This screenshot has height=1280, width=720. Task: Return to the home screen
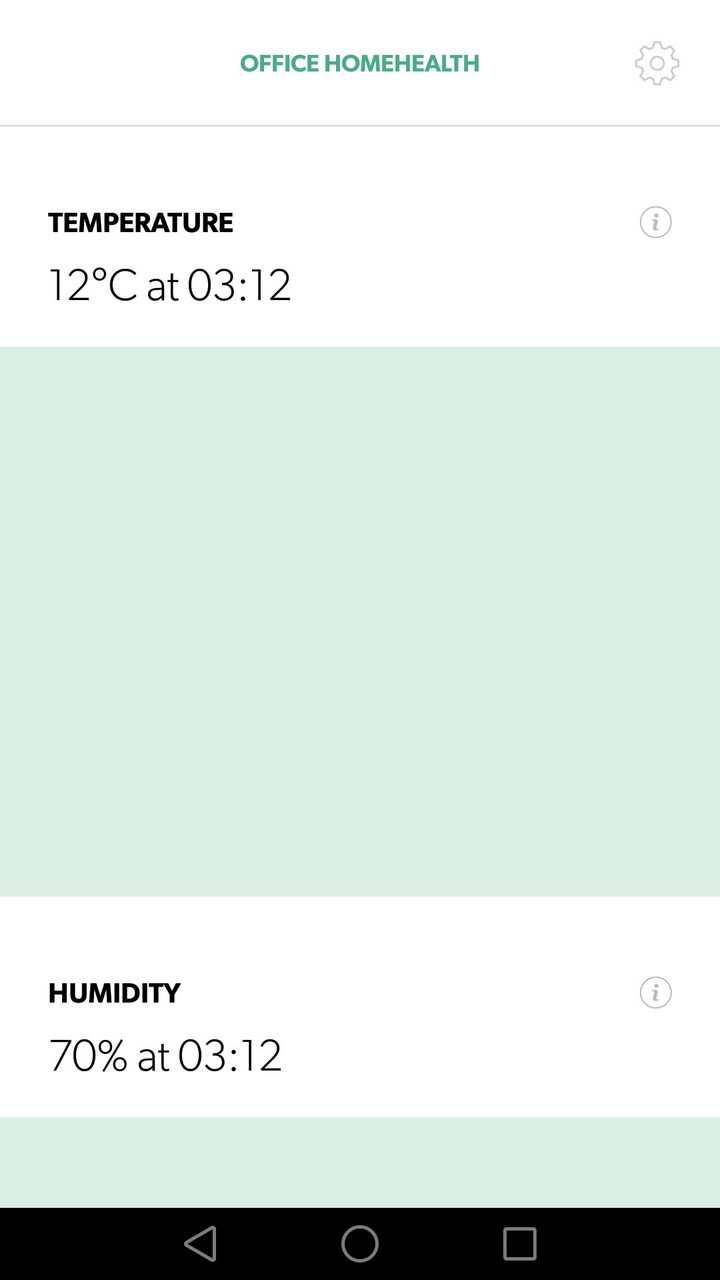tap(360, 1244)
